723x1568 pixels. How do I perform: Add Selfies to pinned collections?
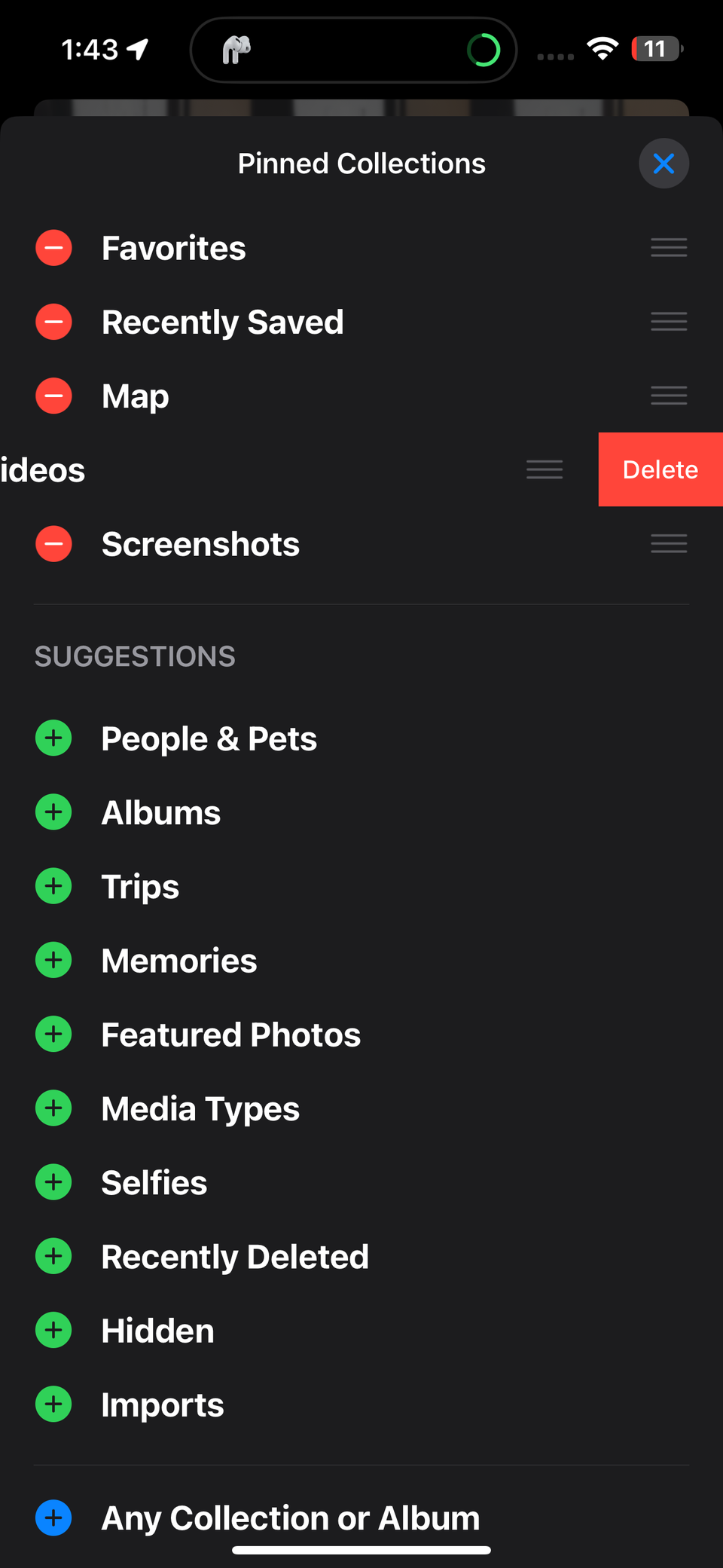53,1182
